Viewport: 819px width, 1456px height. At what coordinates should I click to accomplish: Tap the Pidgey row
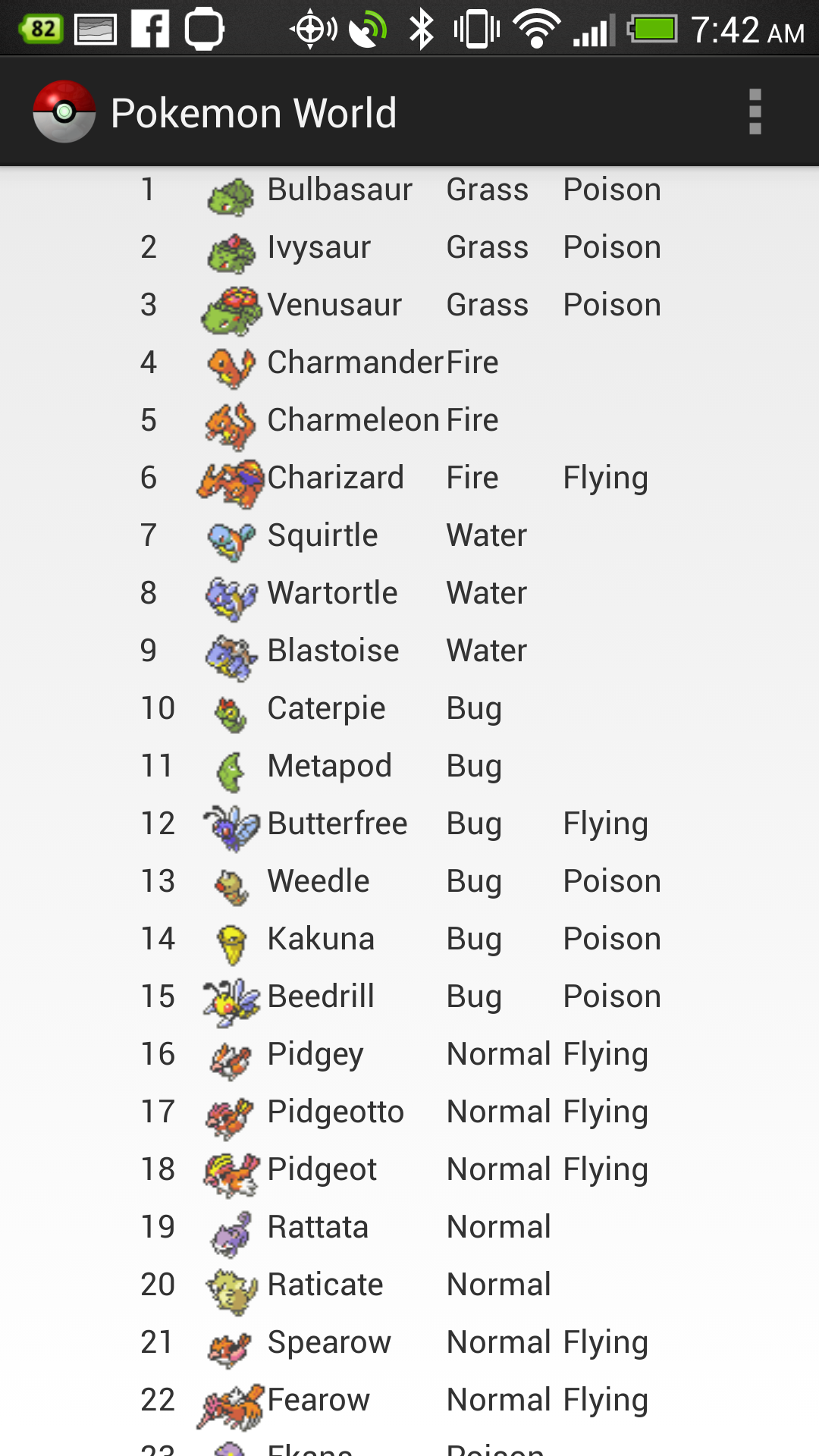[409, 1053]
